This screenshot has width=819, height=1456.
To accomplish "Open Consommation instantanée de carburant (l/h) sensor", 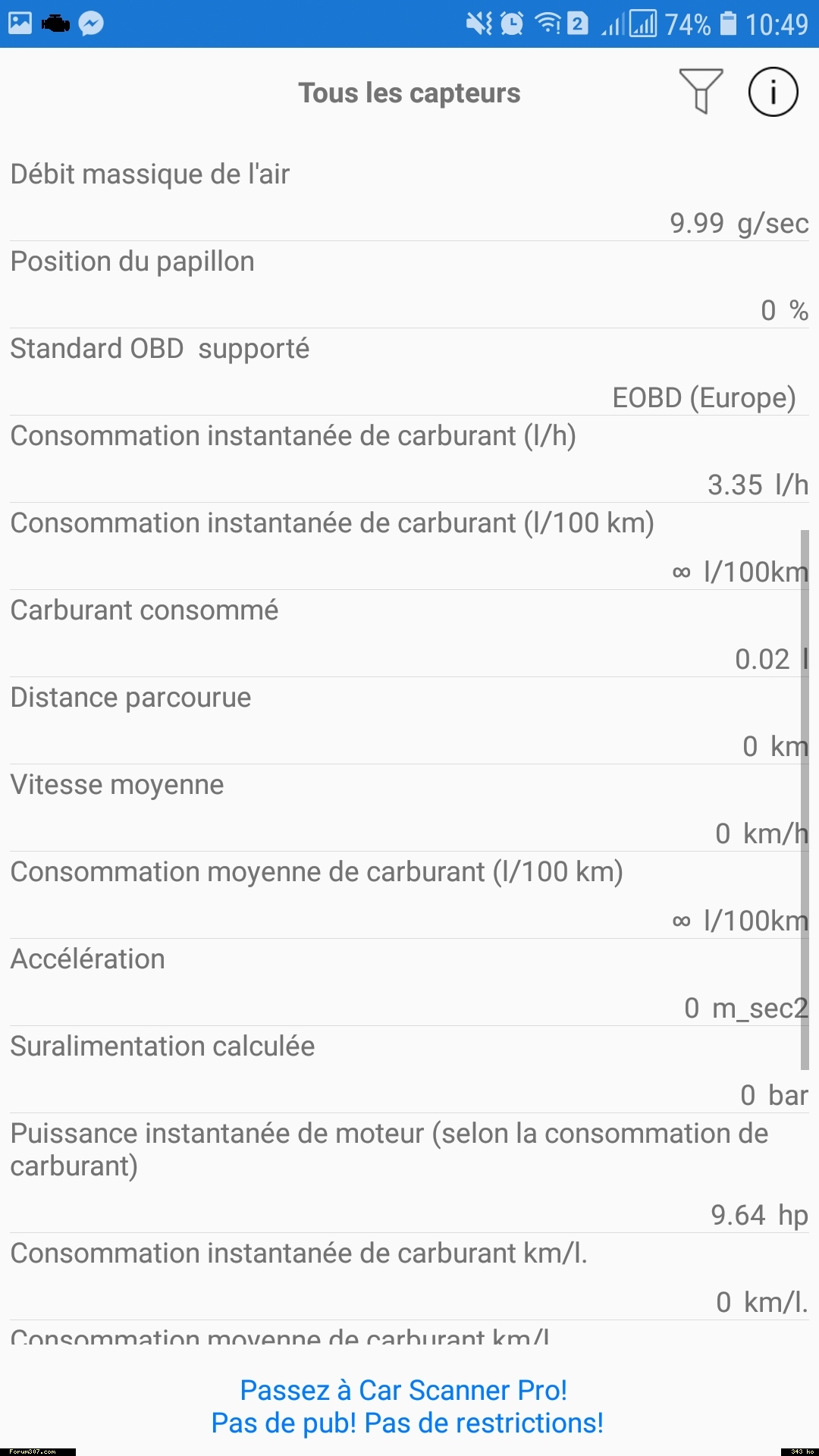I will pyautogui.click(x=409, y=460).
